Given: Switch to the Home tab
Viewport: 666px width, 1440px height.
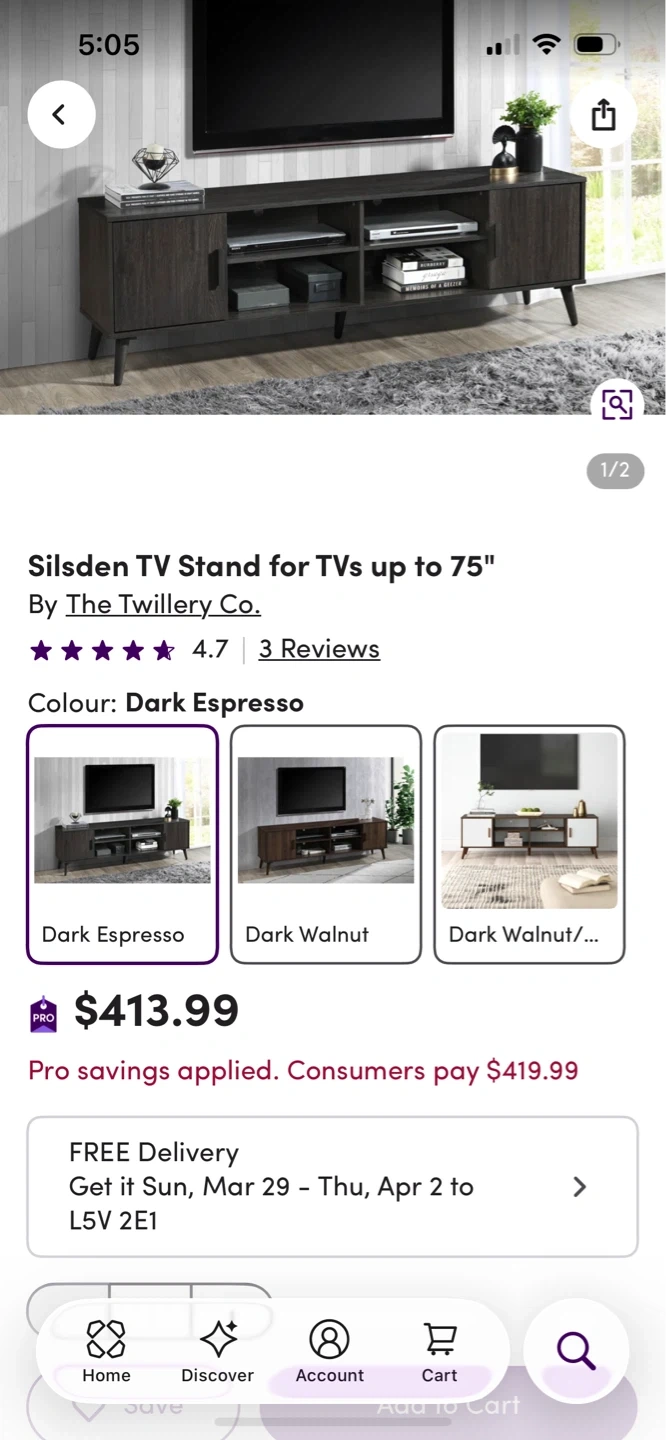Looking at the screenshot, I should [106, 1352].
